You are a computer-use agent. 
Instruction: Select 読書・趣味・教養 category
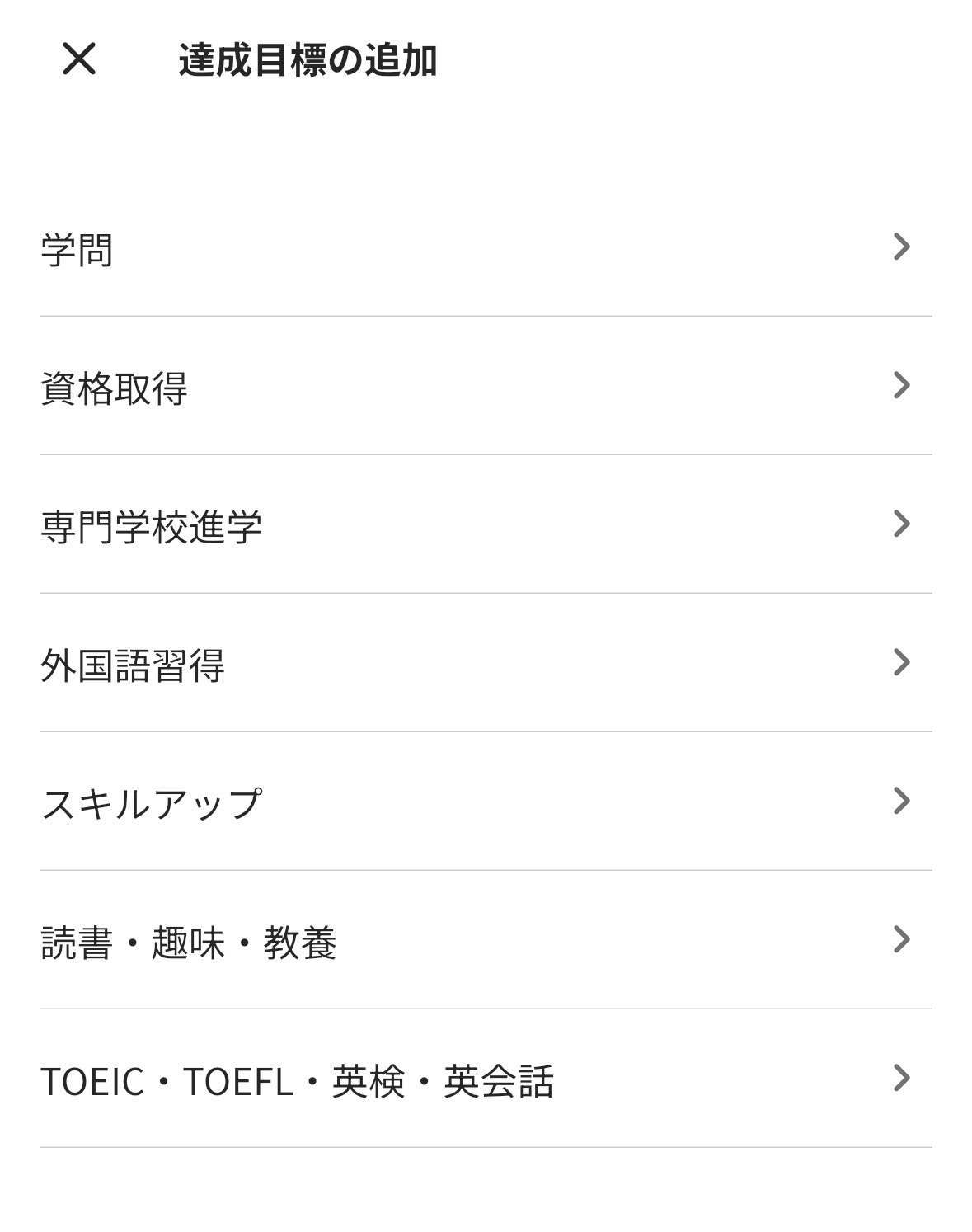[485, 941]
